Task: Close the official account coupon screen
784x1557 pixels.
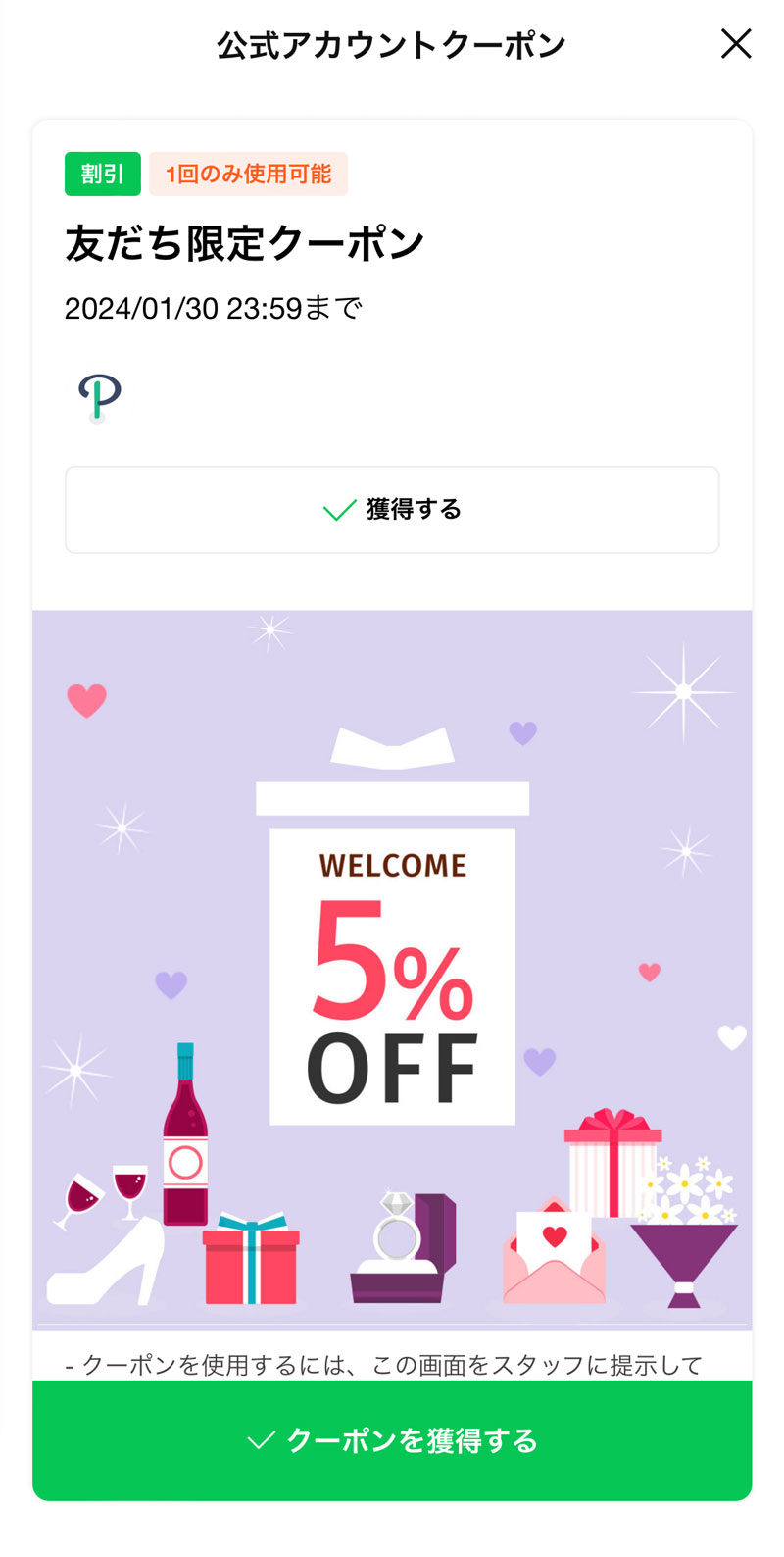Action: click(736, 44)
